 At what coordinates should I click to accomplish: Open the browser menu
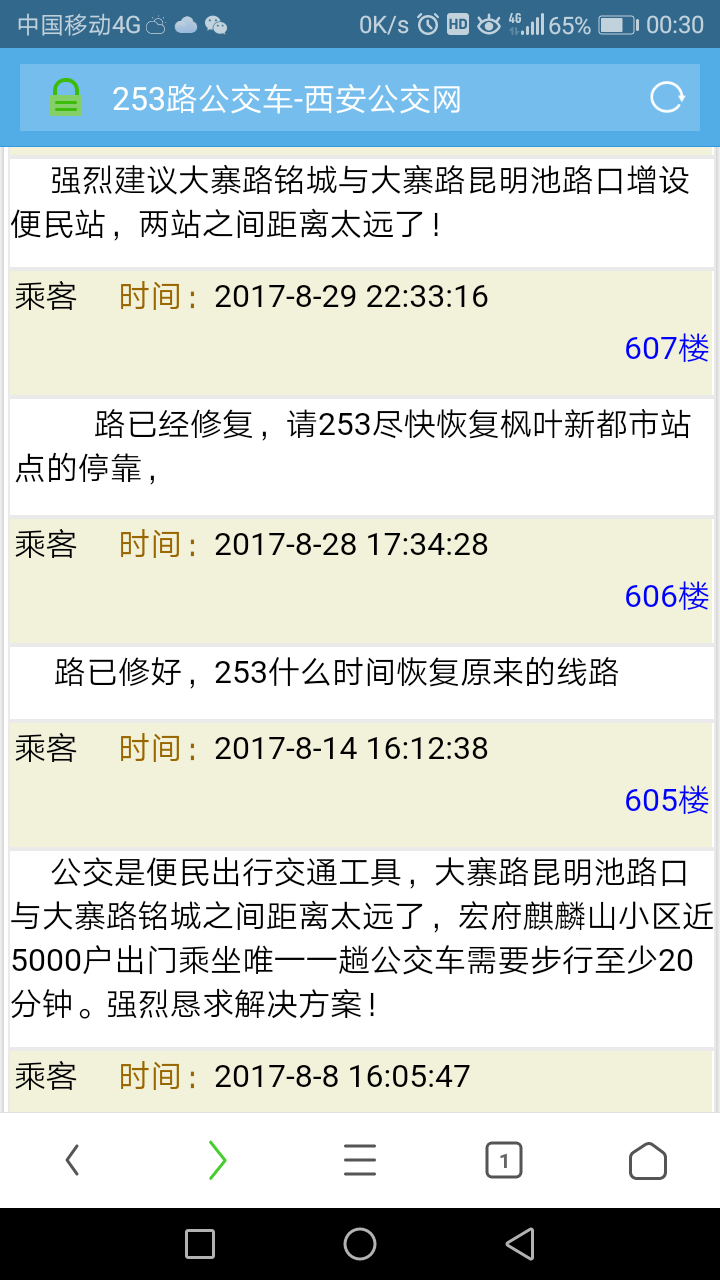coord(360,1160)
